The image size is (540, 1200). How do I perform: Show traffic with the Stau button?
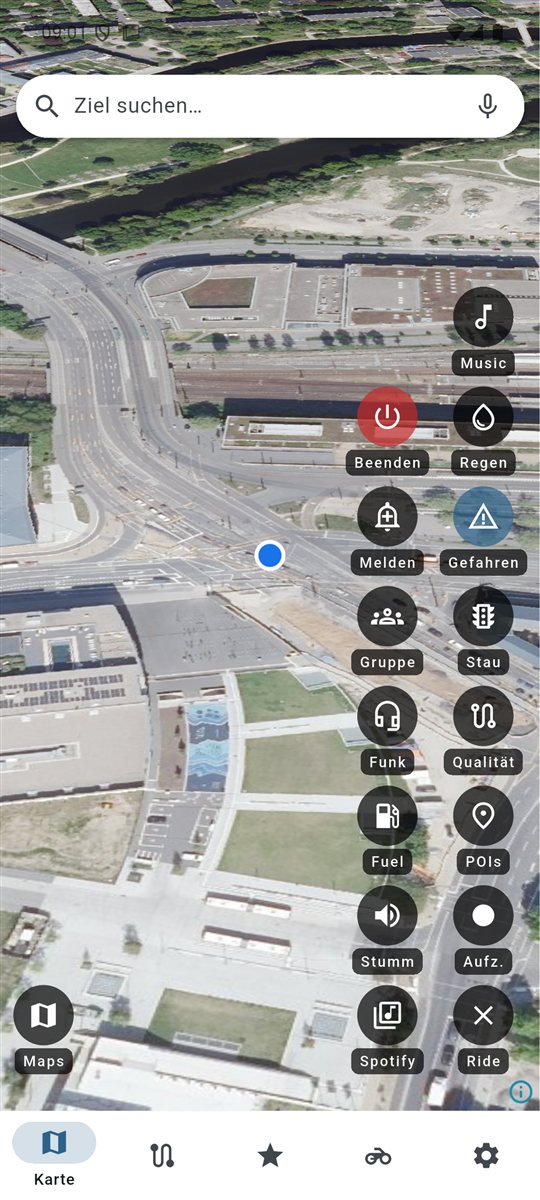pos(483,617)
